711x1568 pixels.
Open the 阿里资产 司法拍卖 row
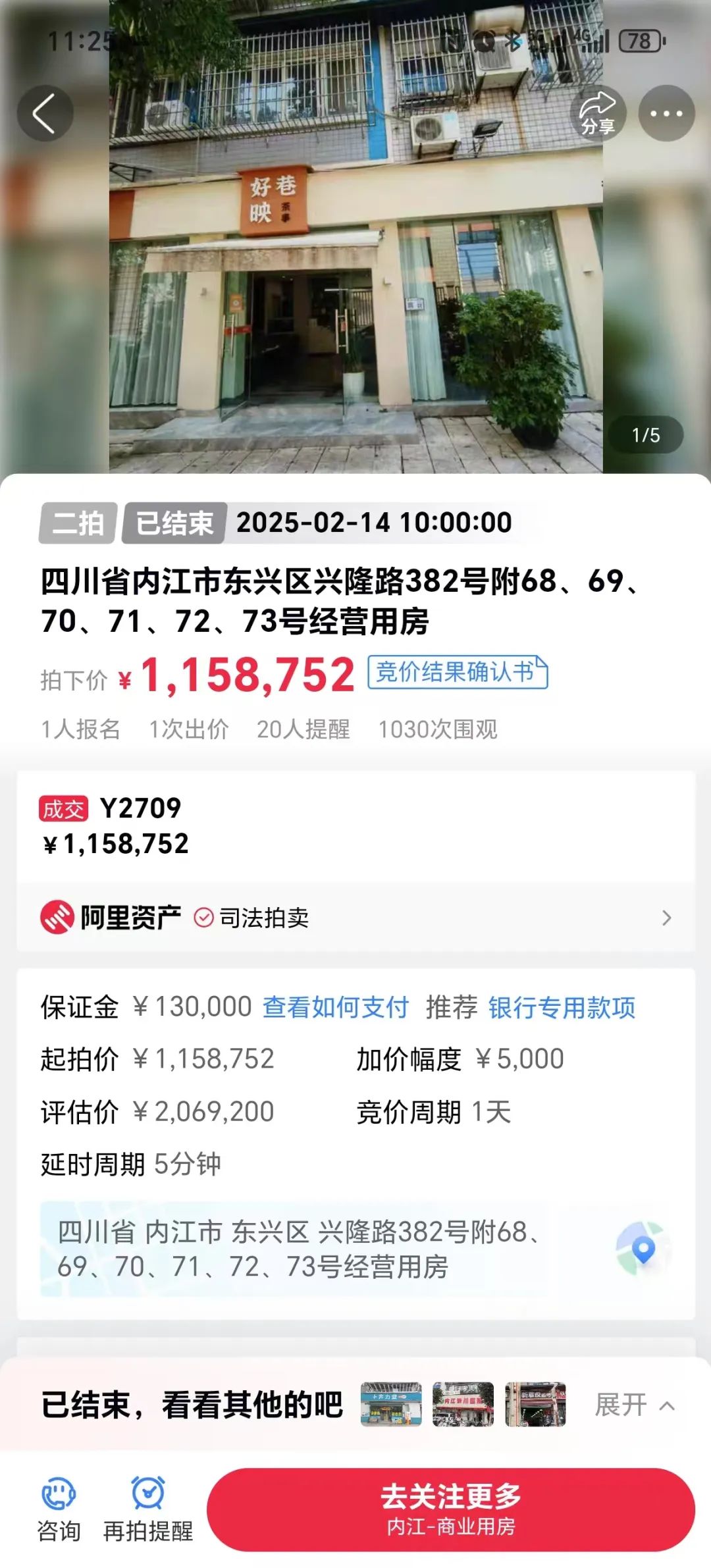coord(355,917)
